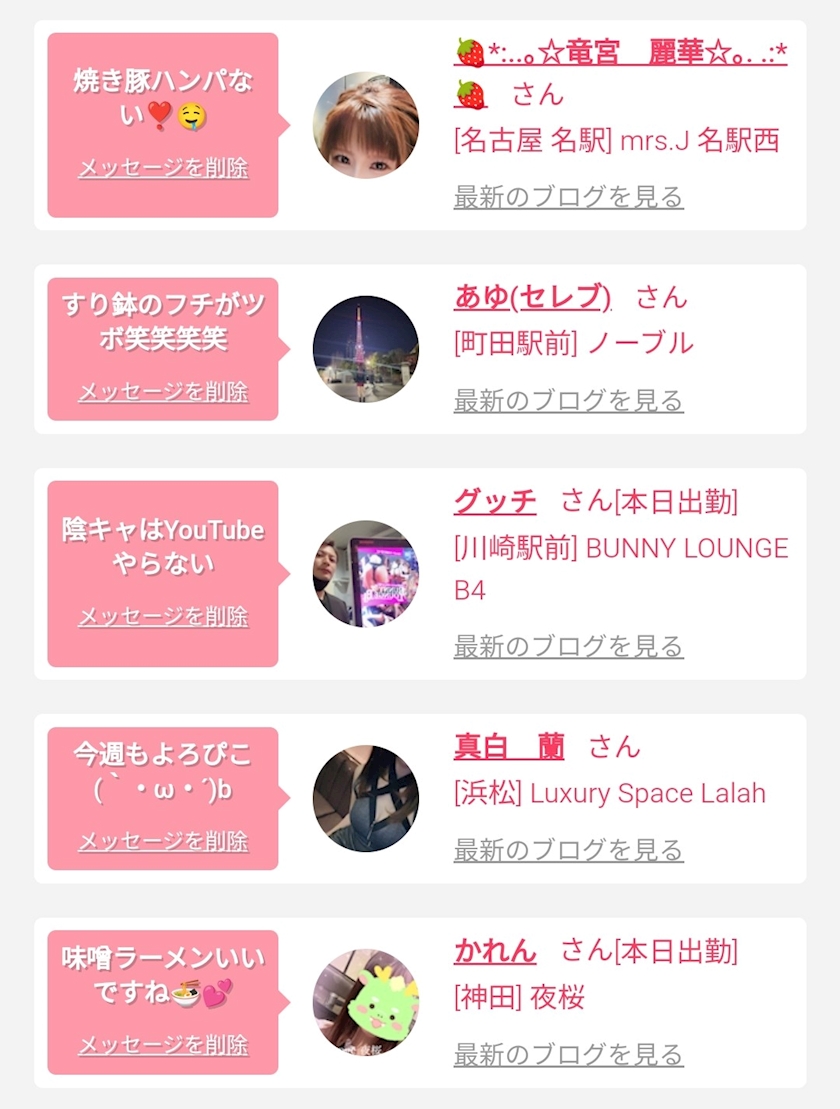Image resolution: width=840 pixels, height=1109 pixels.
Task: Delete the すり鉢のフチがツボ message
Action: pyautogui.click(x=163, y=391)
